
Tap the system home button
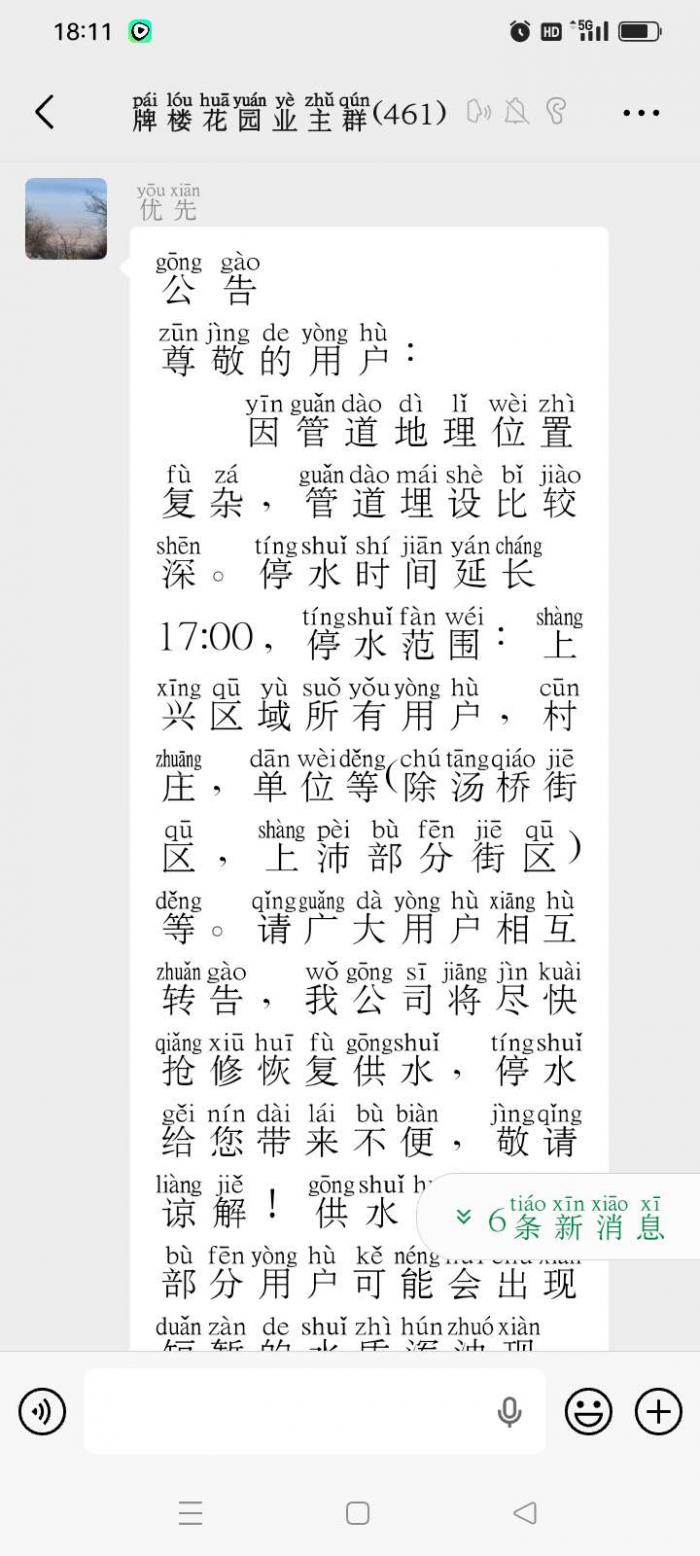(357, 1513)
